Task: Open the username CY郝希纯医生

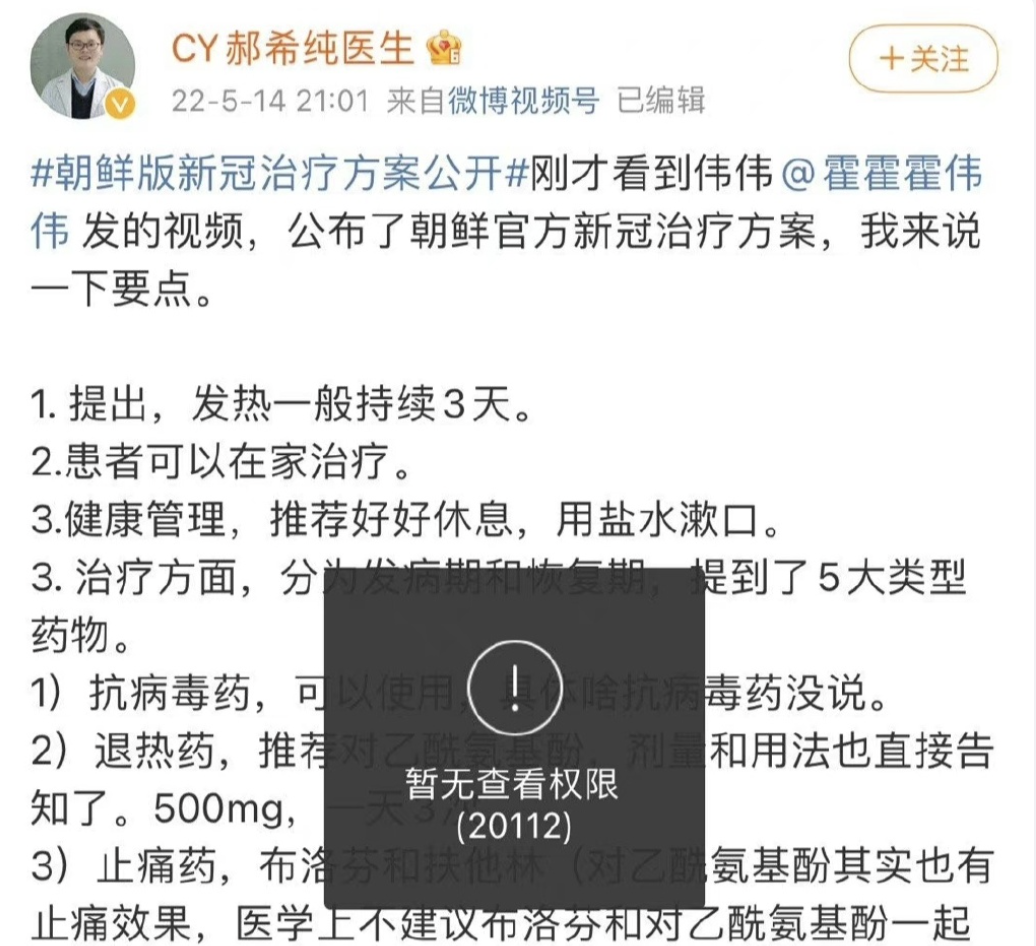Action: (292, 47)
